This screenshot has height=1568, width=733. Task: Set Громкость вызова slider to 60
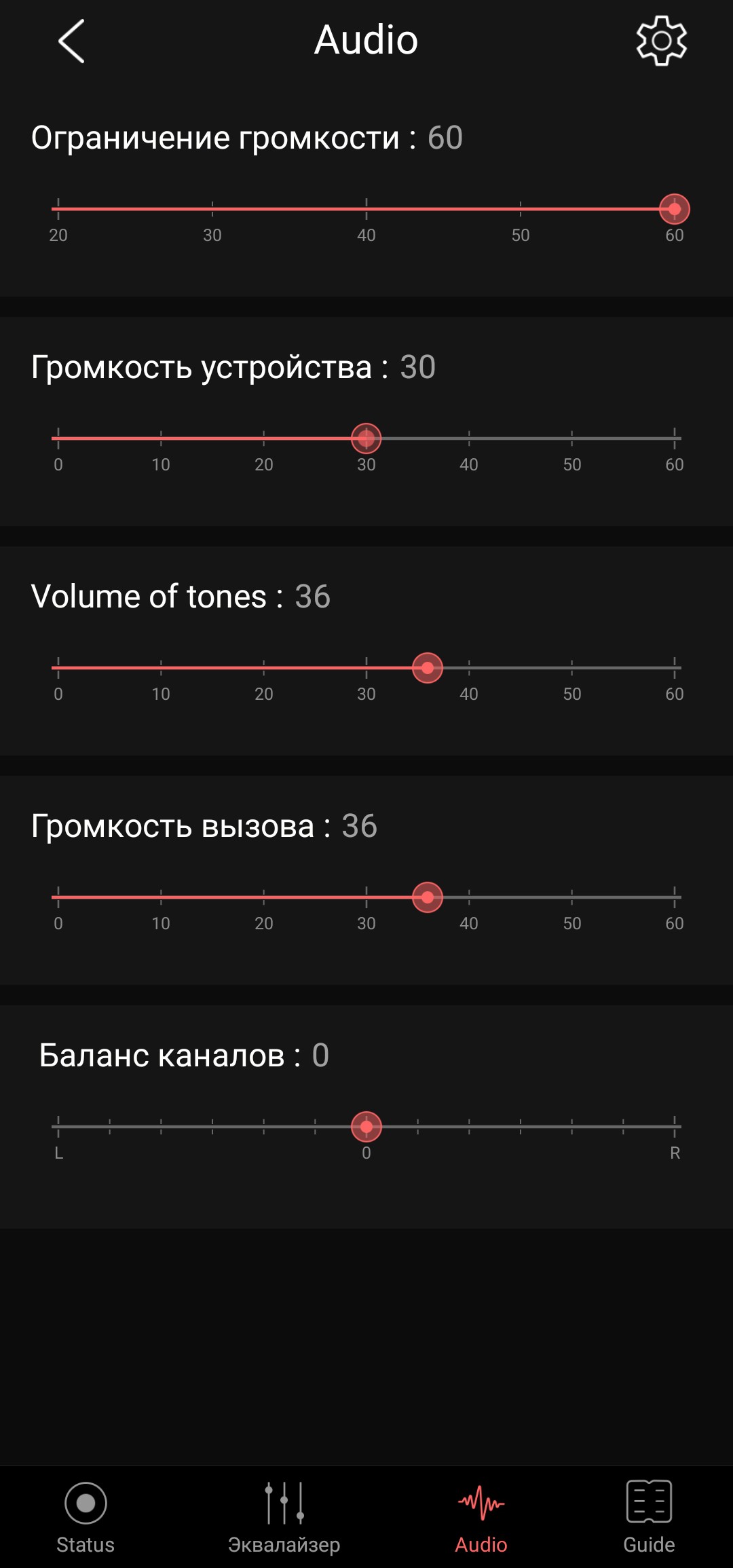click(675, 897)
